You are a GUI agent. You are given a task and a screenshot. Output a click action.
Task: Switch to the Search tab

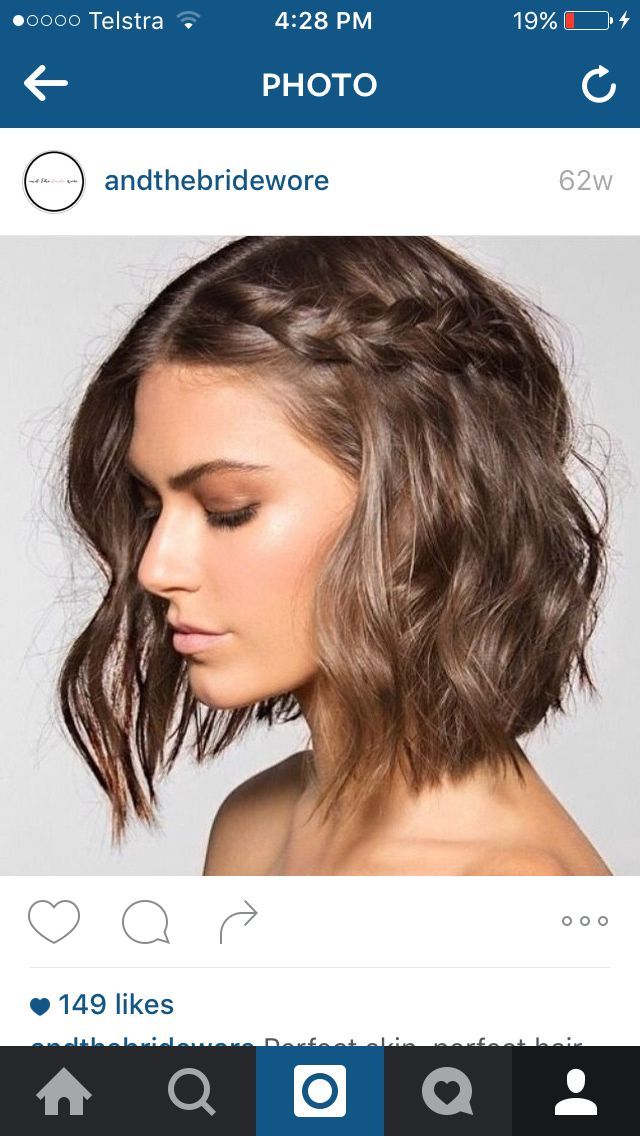[x=192, y=1091]
